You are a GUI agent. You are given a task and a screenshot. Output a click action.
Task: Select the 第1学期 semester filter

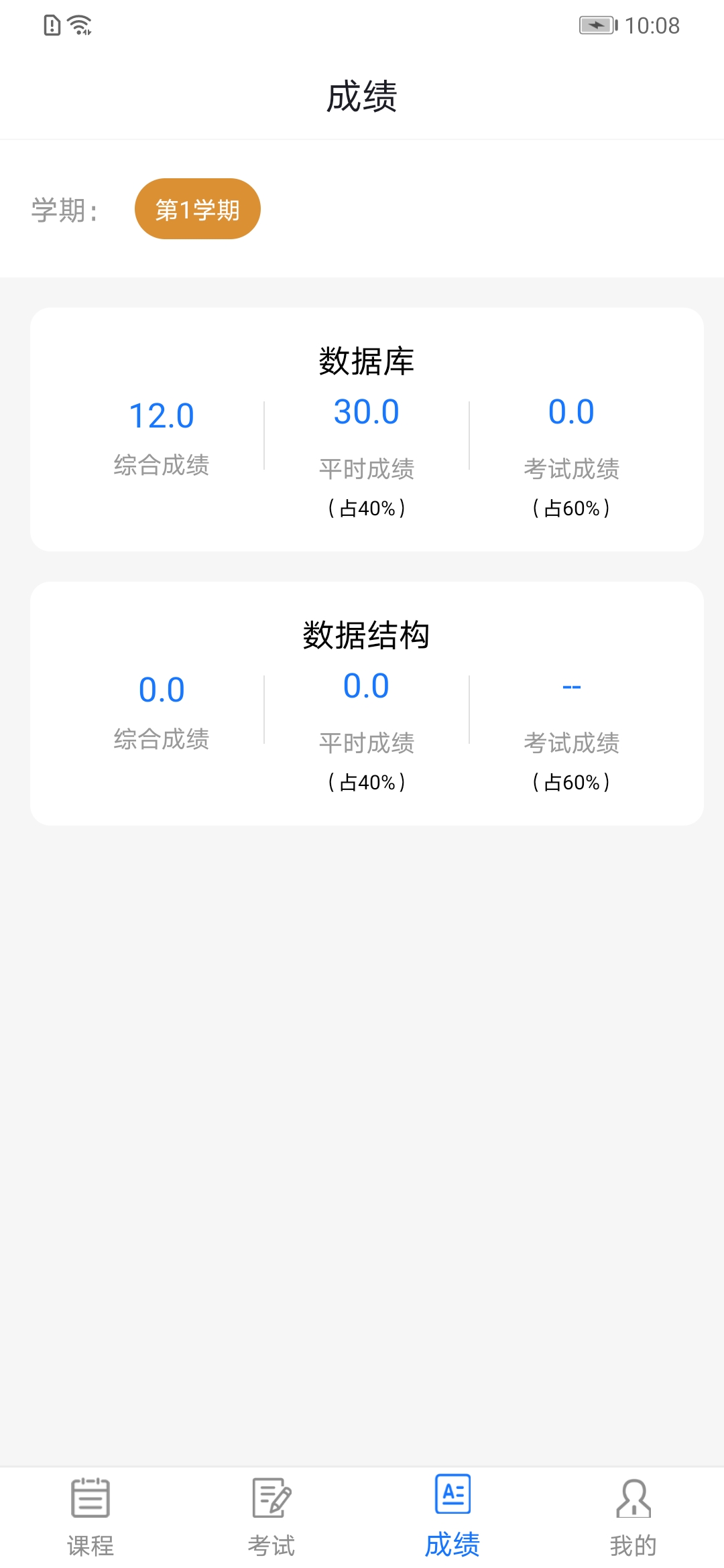pyautogui.click(x=198, y=208)
